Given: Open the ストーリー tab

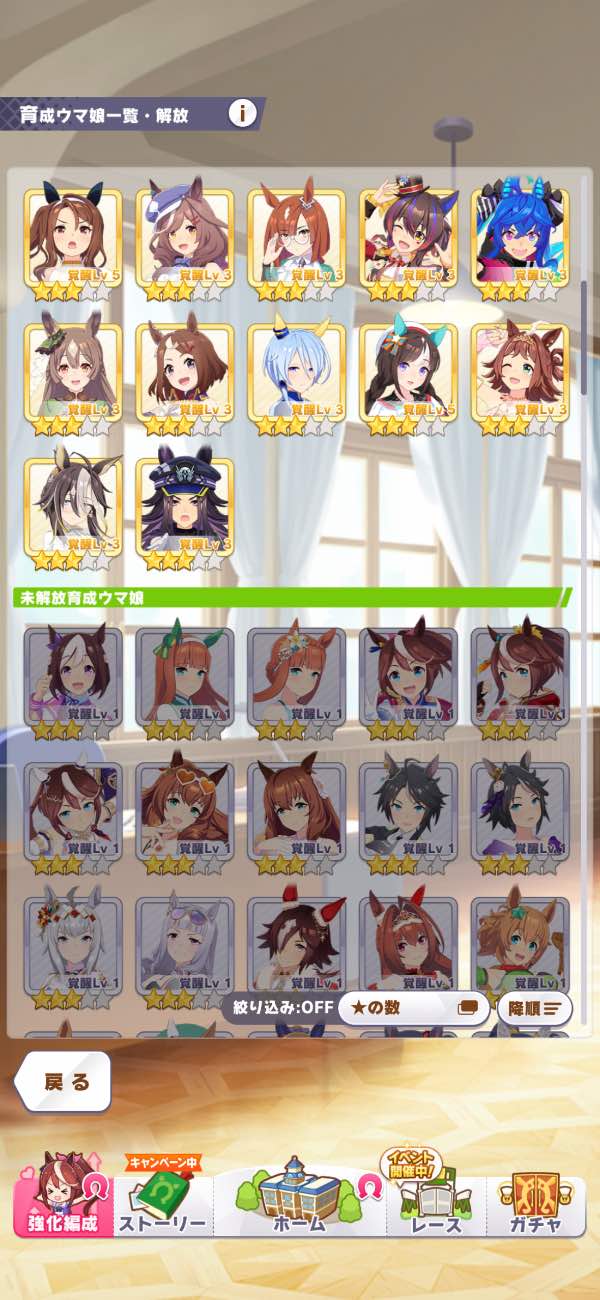Looking at the screenshot, I should coord(162,1200).
